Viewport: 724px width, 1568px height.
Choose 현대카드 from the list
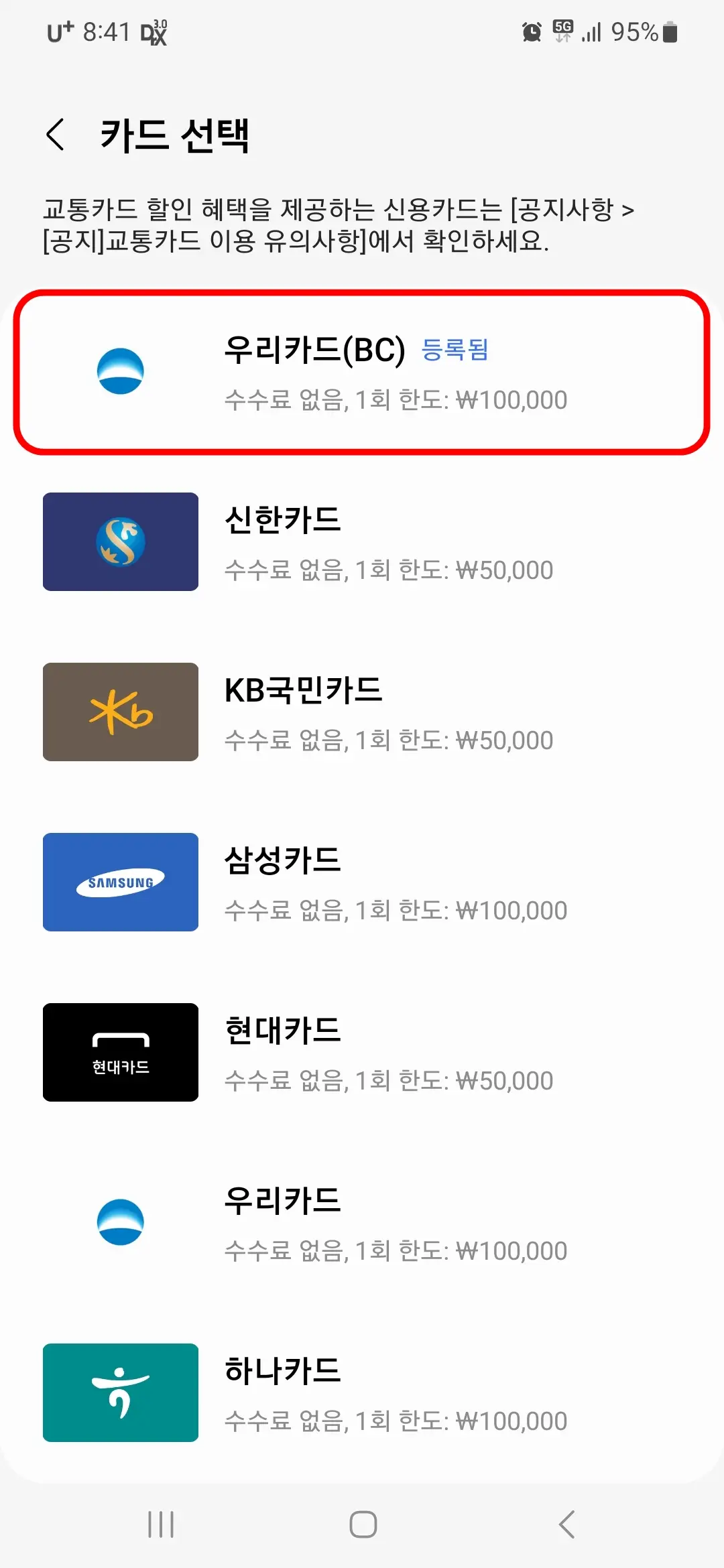[x=362, y=1053]
